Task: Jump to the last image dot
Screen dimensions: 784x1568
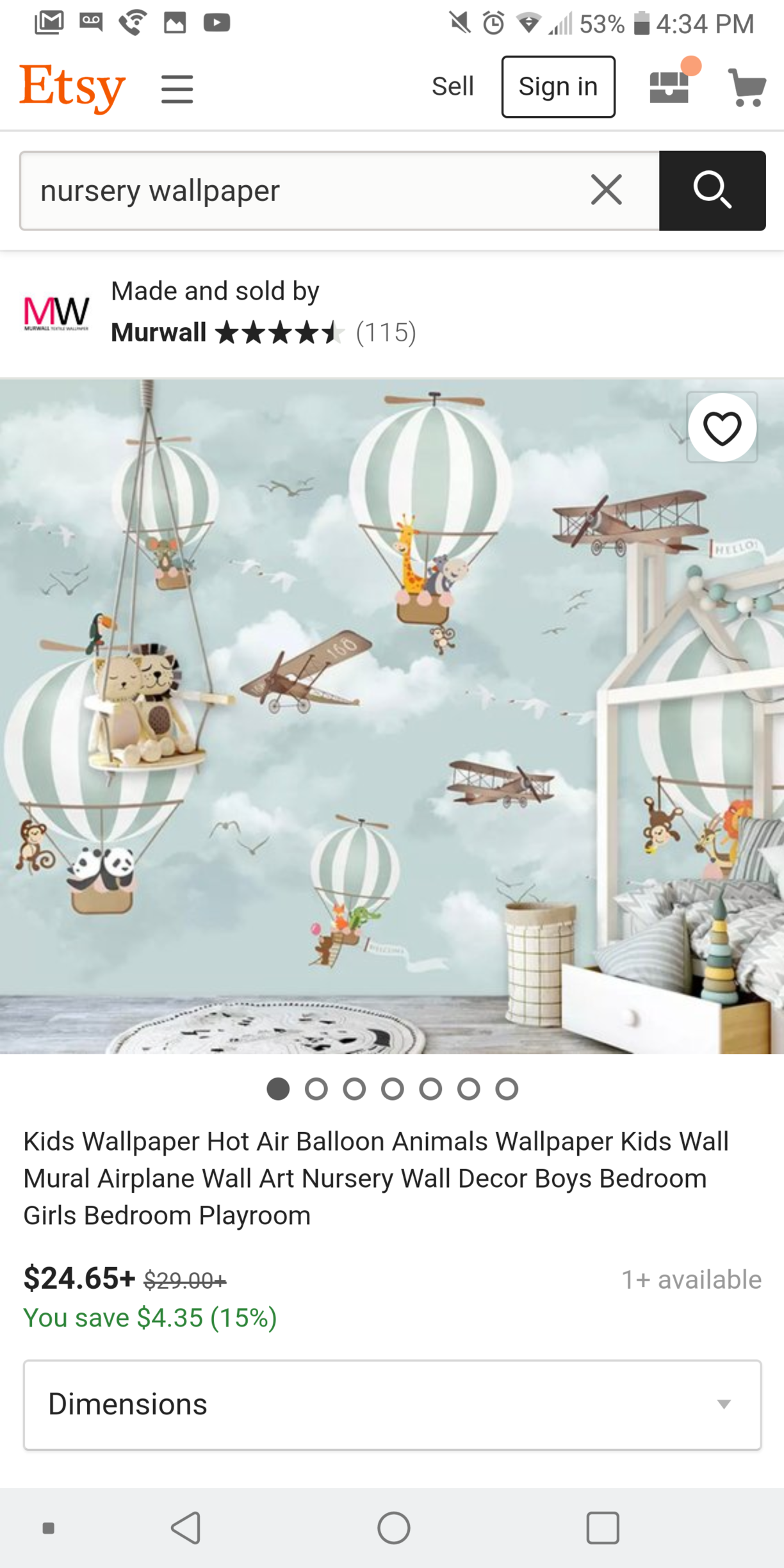Action: (x=507, y=1088)
